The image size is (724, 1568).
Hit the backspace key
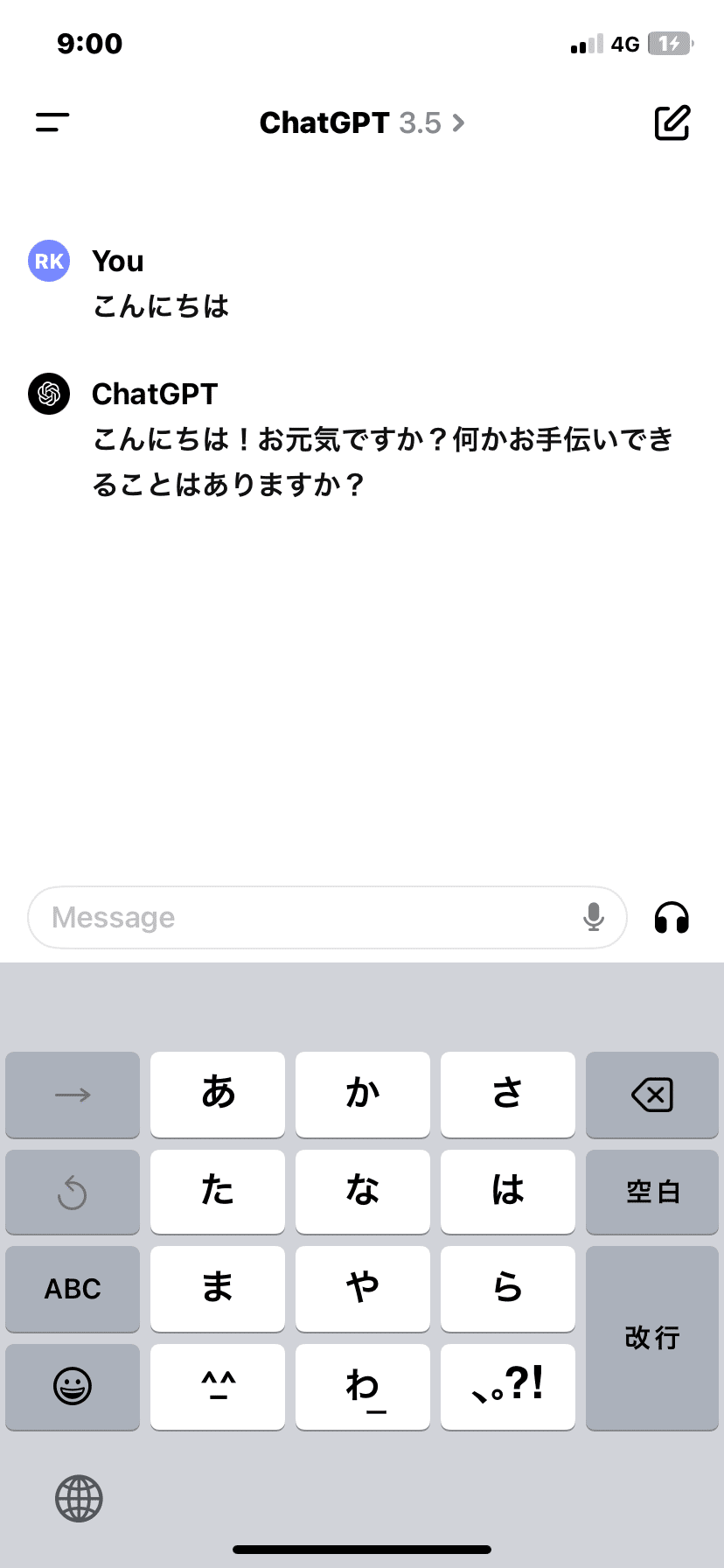click(x=652, y=1095)
